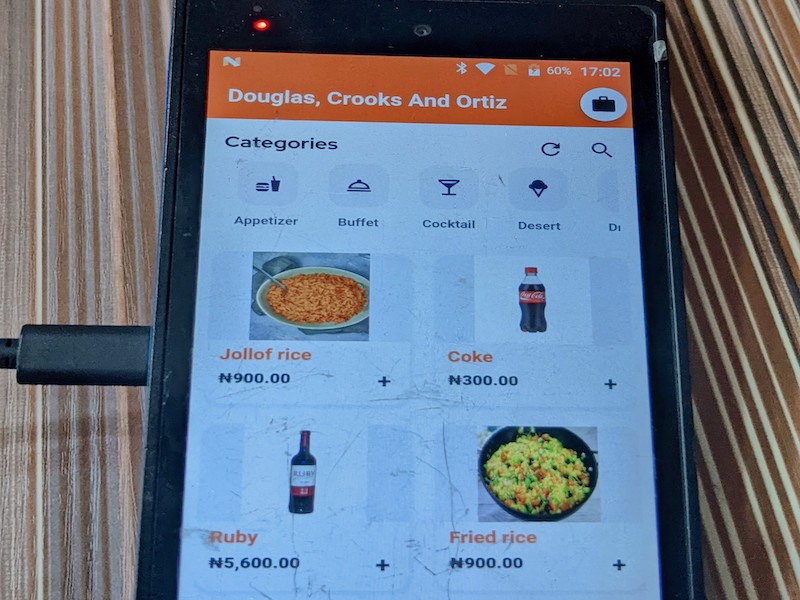Add Ruby with the plus icon
This screenshot has height=600, width=800.
pyautogui.click(x=382, y=565)
